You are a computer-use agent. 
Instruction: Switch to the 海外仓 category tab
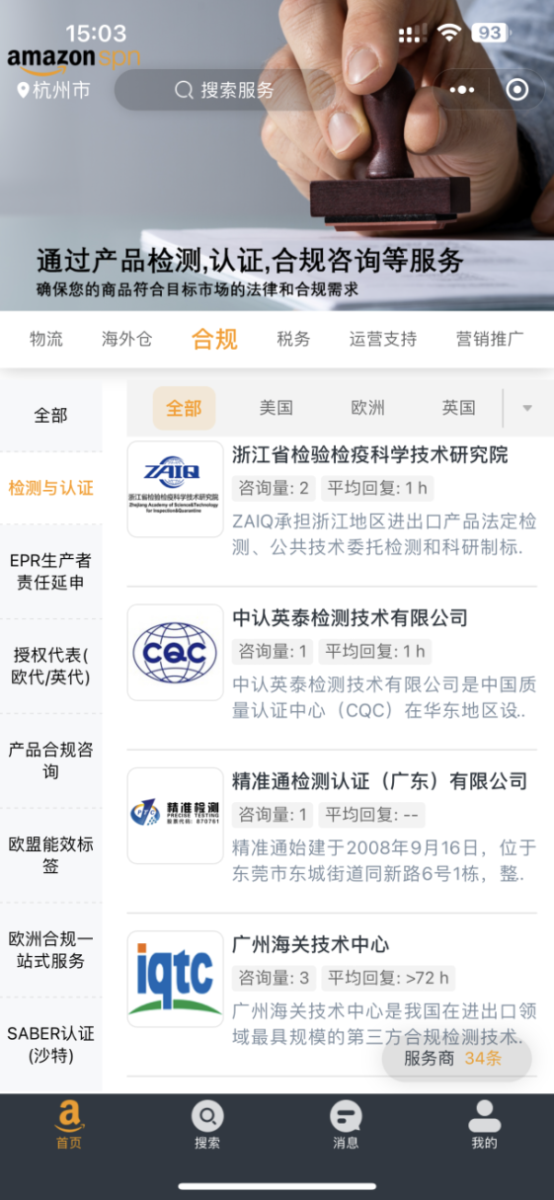click(127, 339)
